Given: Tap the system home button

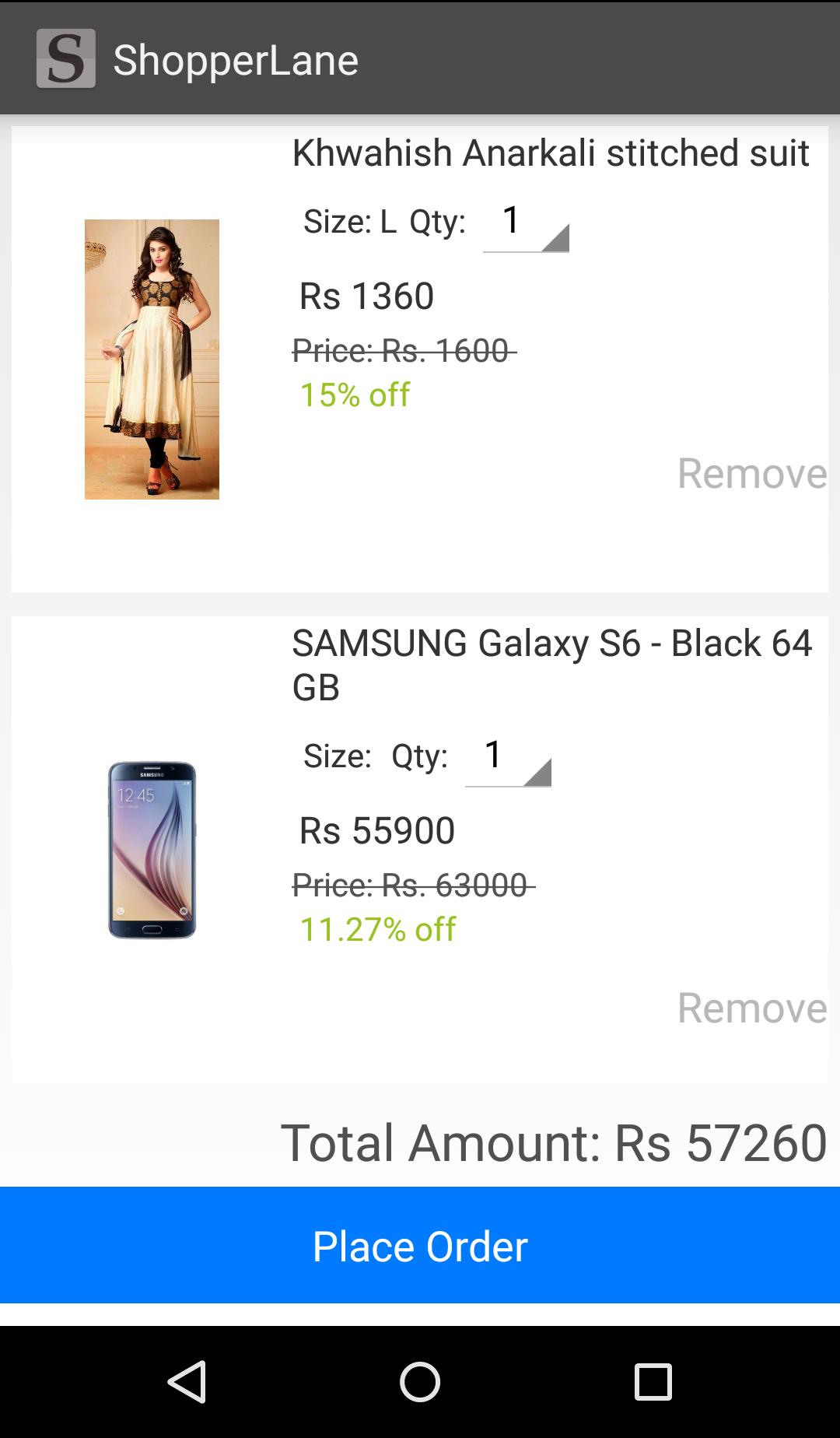Looking at the screenshot, I should point(420,1382).
